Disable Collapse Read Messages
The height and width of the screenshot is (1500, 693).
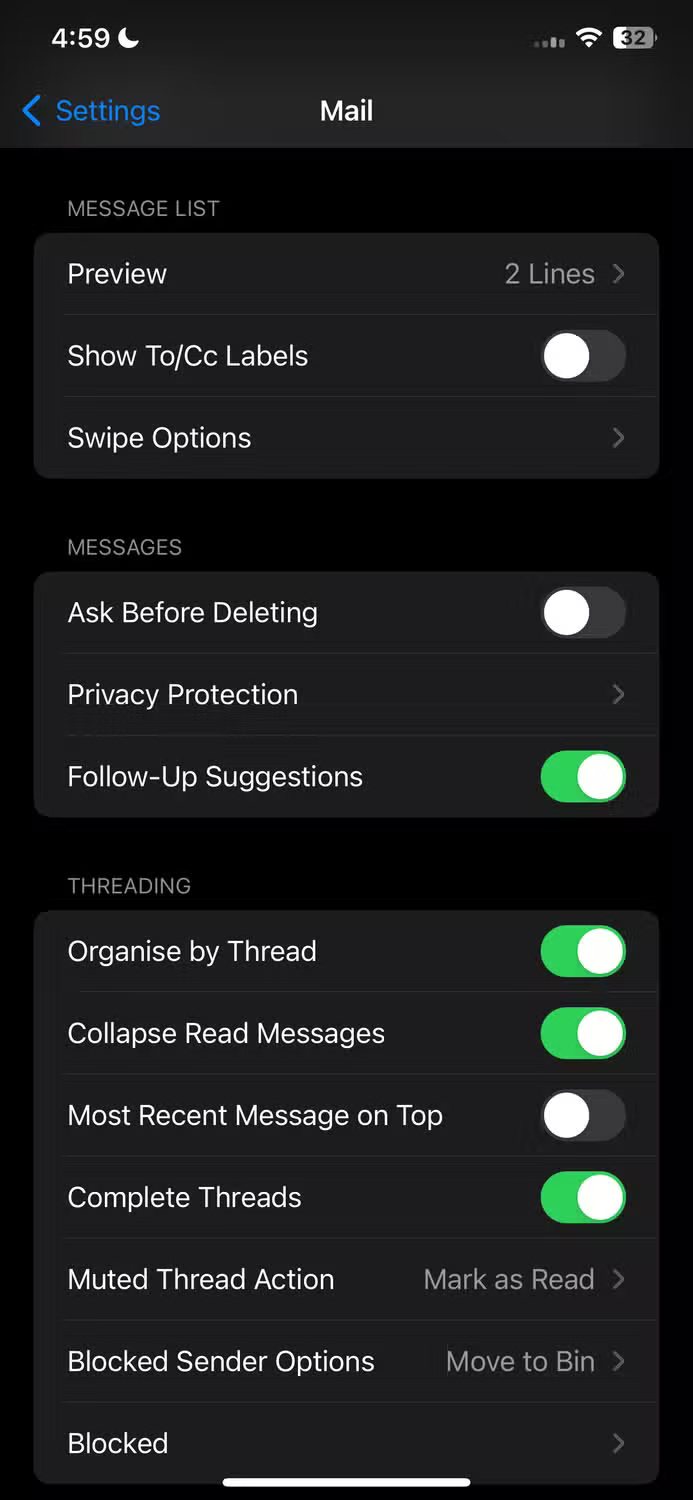point(583,1033)
